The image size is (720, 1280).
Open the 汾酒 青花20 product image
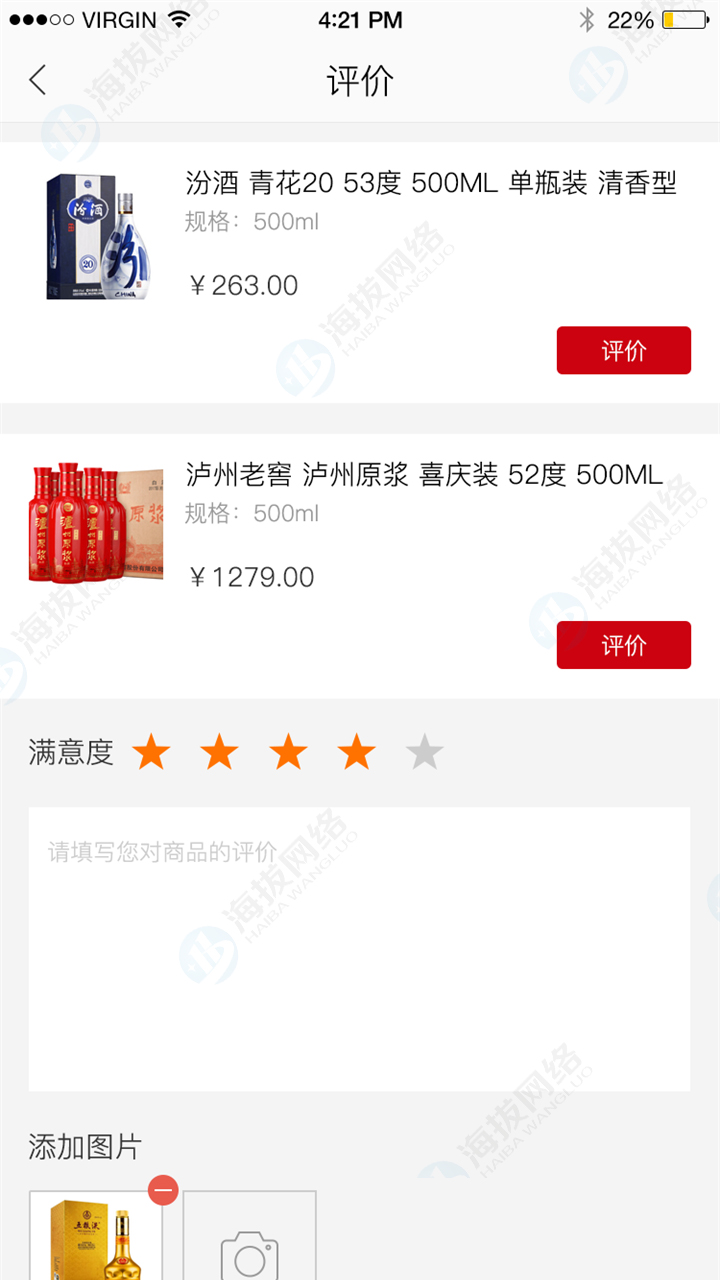[95, 237]
